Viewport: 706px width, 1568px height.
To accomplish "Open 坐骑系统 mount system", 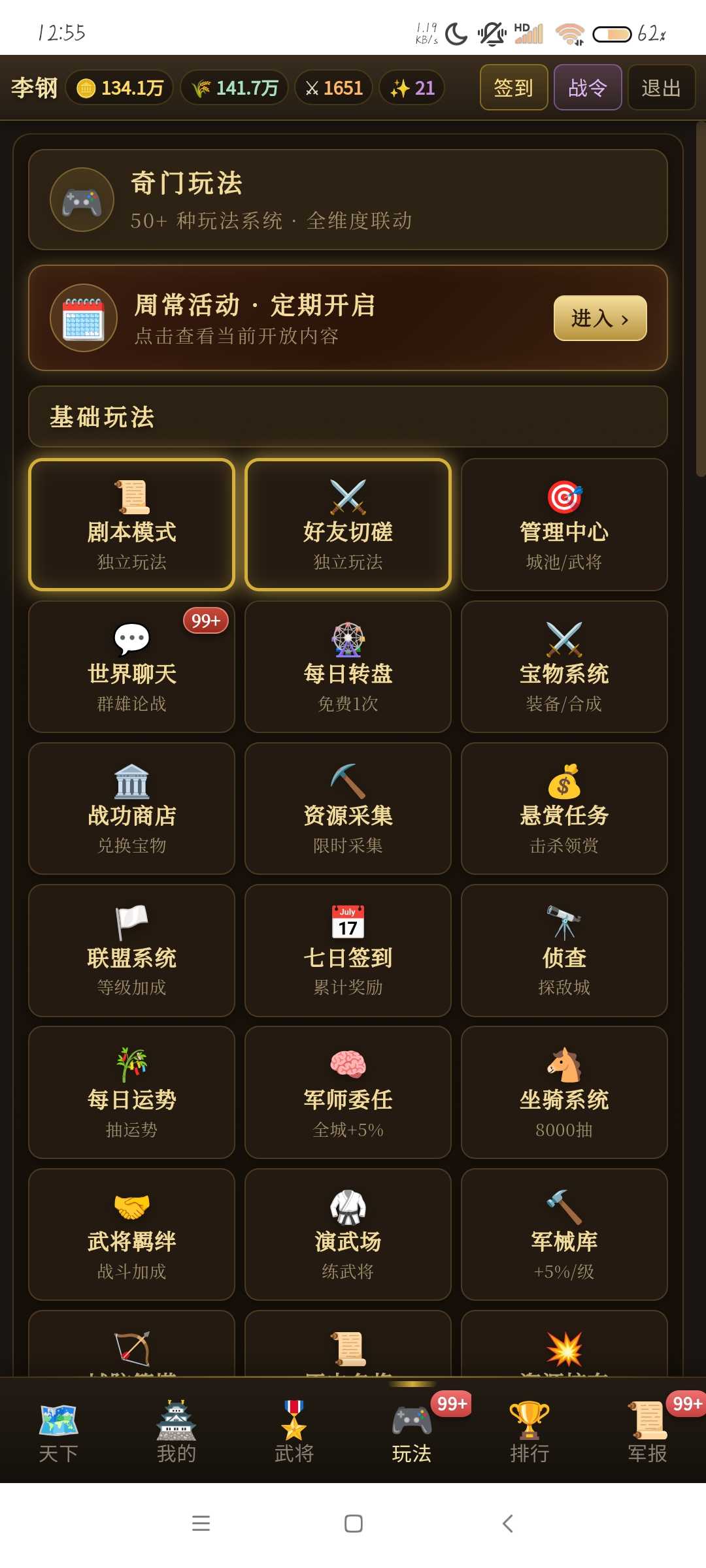I will point(564,1092).
